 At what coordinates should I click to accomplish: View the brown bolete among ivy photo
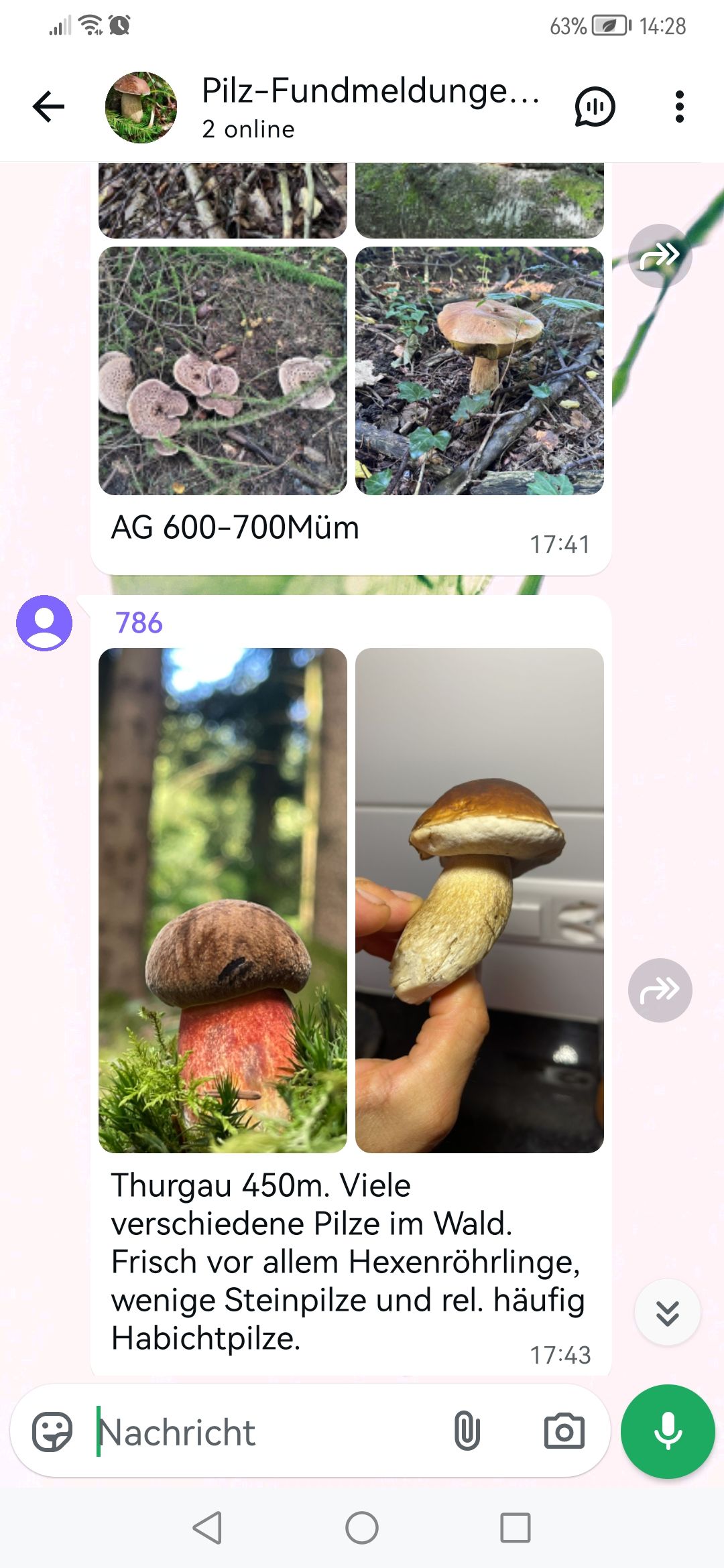pos(479,371)
